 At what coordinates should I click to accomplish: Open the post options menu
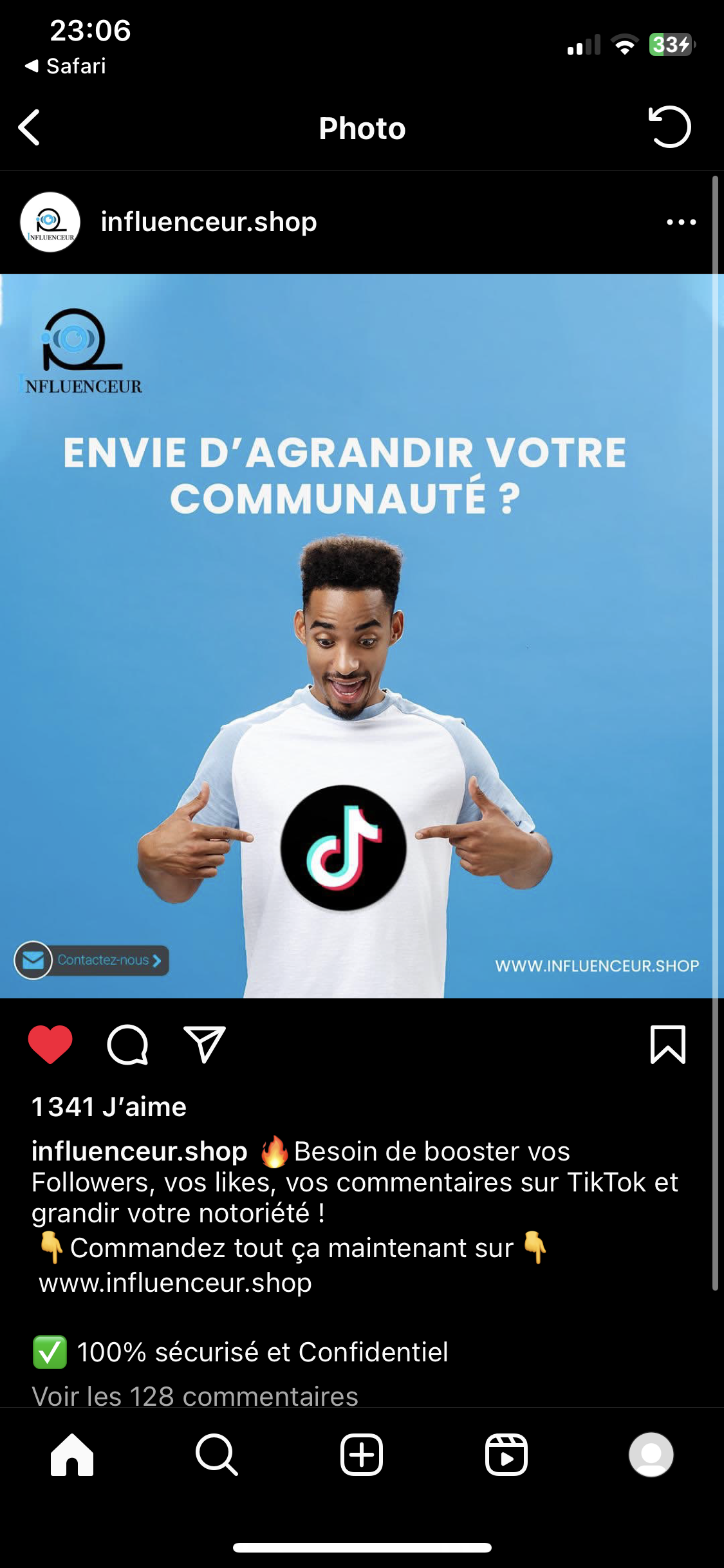pyautogui.click(x=681, y=222)
